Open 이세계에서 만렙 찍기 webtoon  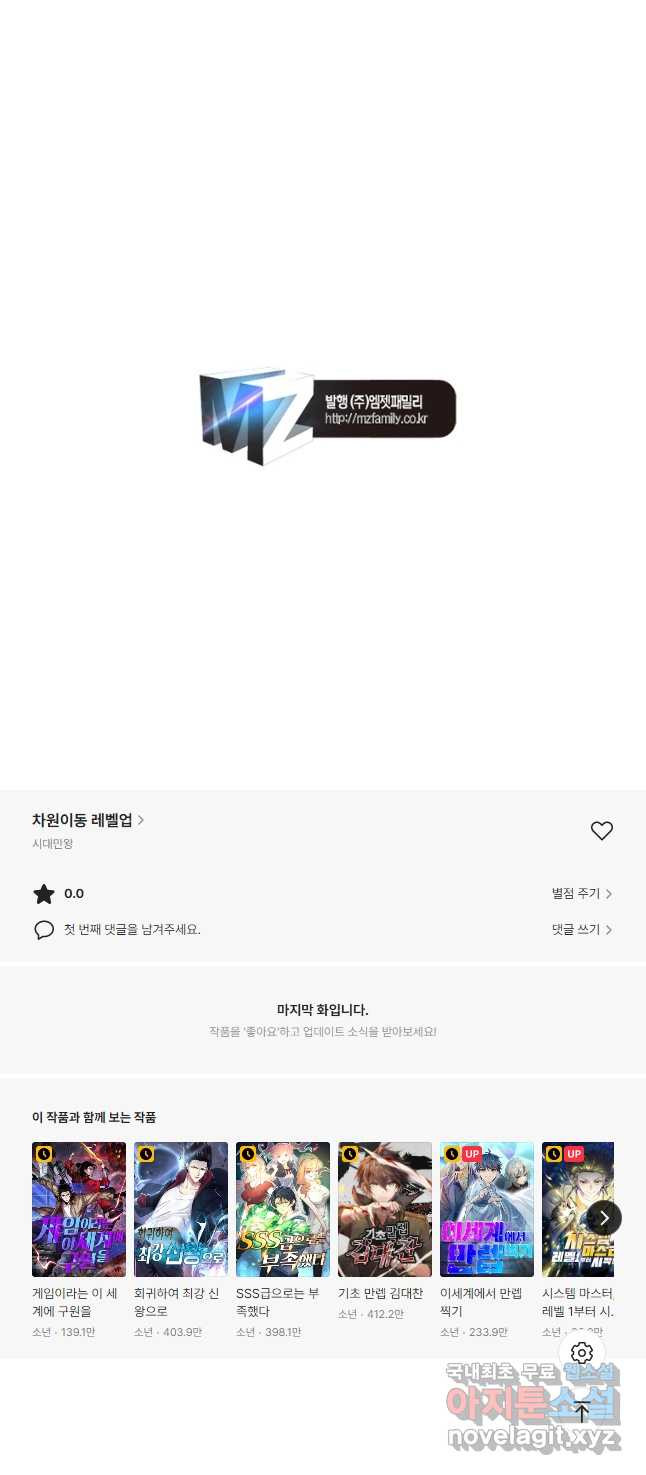point(487,1210)
